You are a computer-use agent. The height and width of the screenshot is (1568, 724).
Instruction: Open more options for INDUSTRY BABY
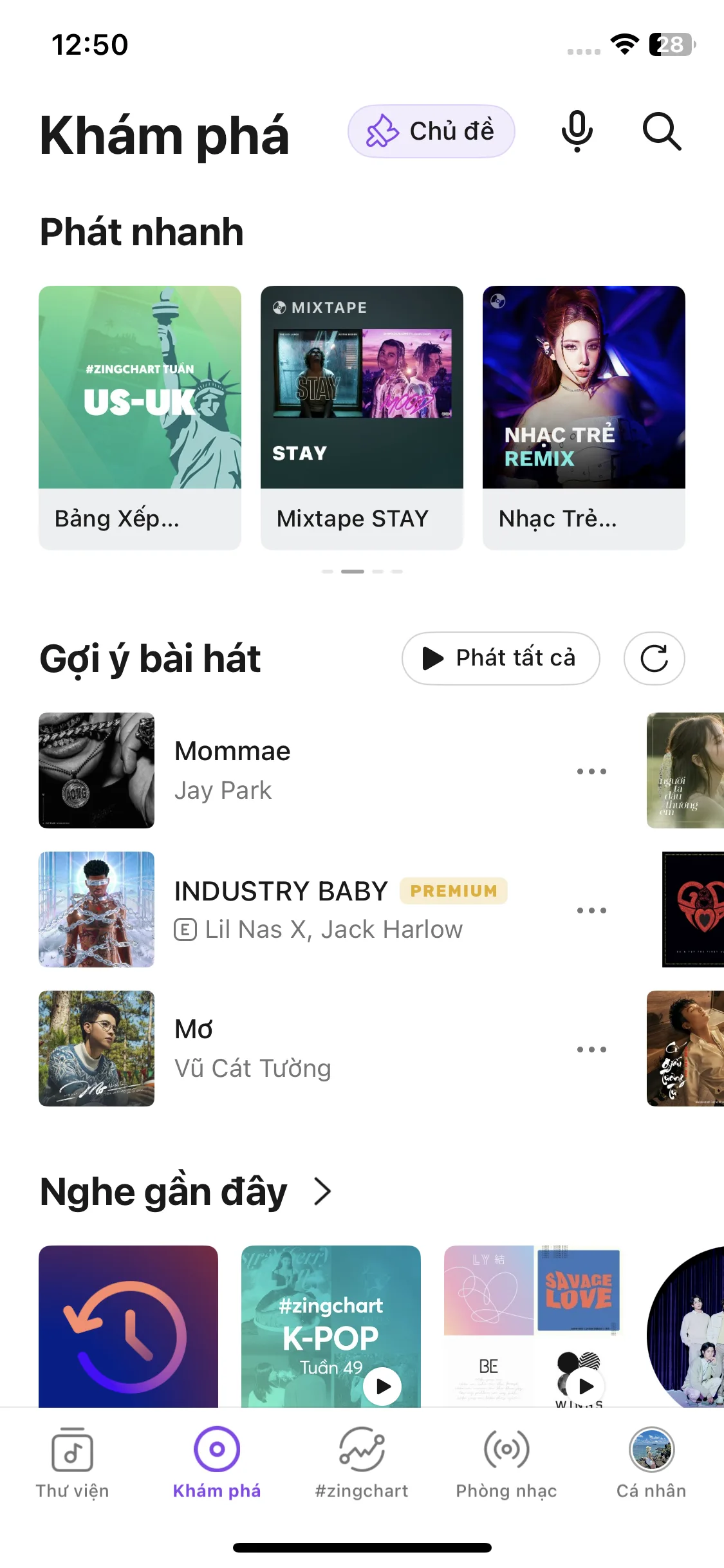(x=591, y=910)
